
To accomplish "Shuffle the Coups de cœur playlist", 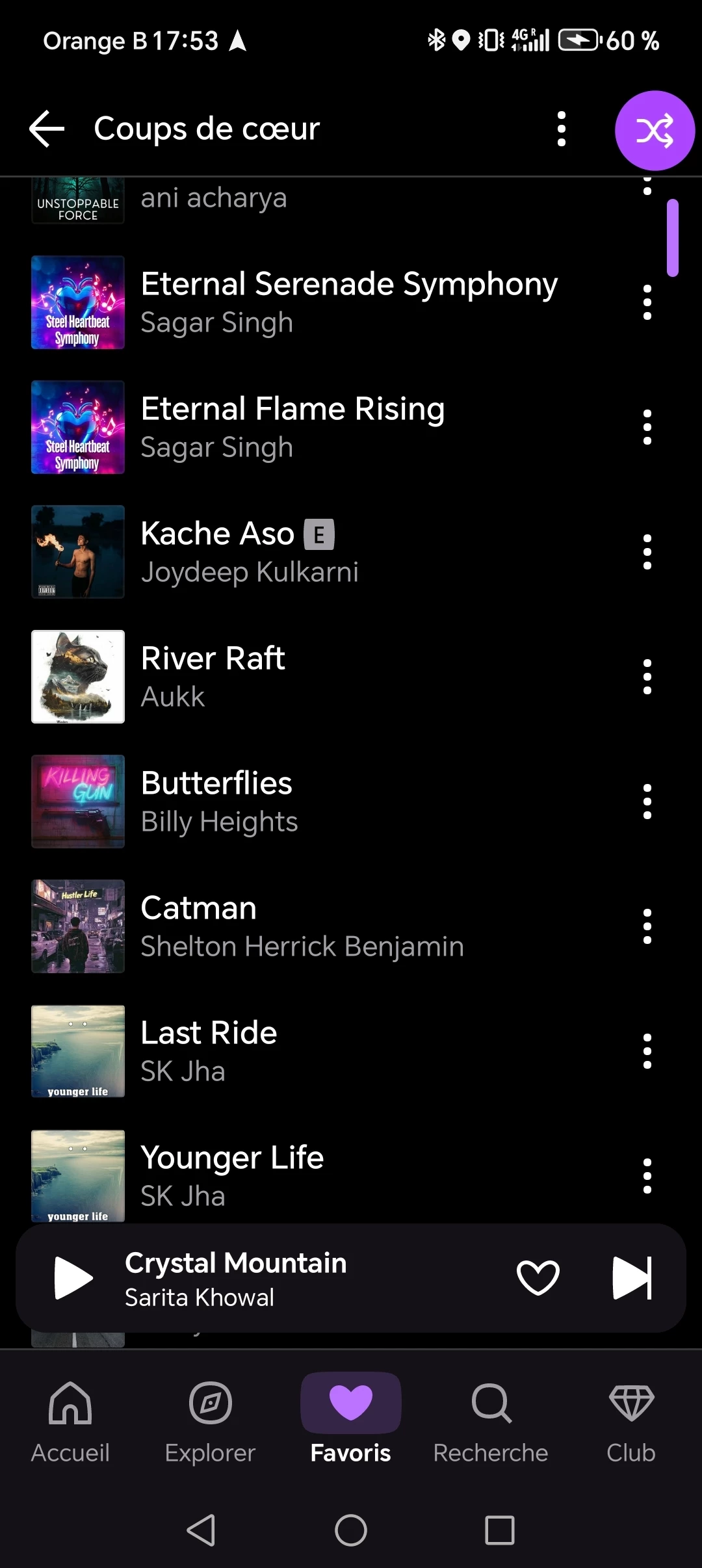I will pyautogui.click(x=654, y=131).
